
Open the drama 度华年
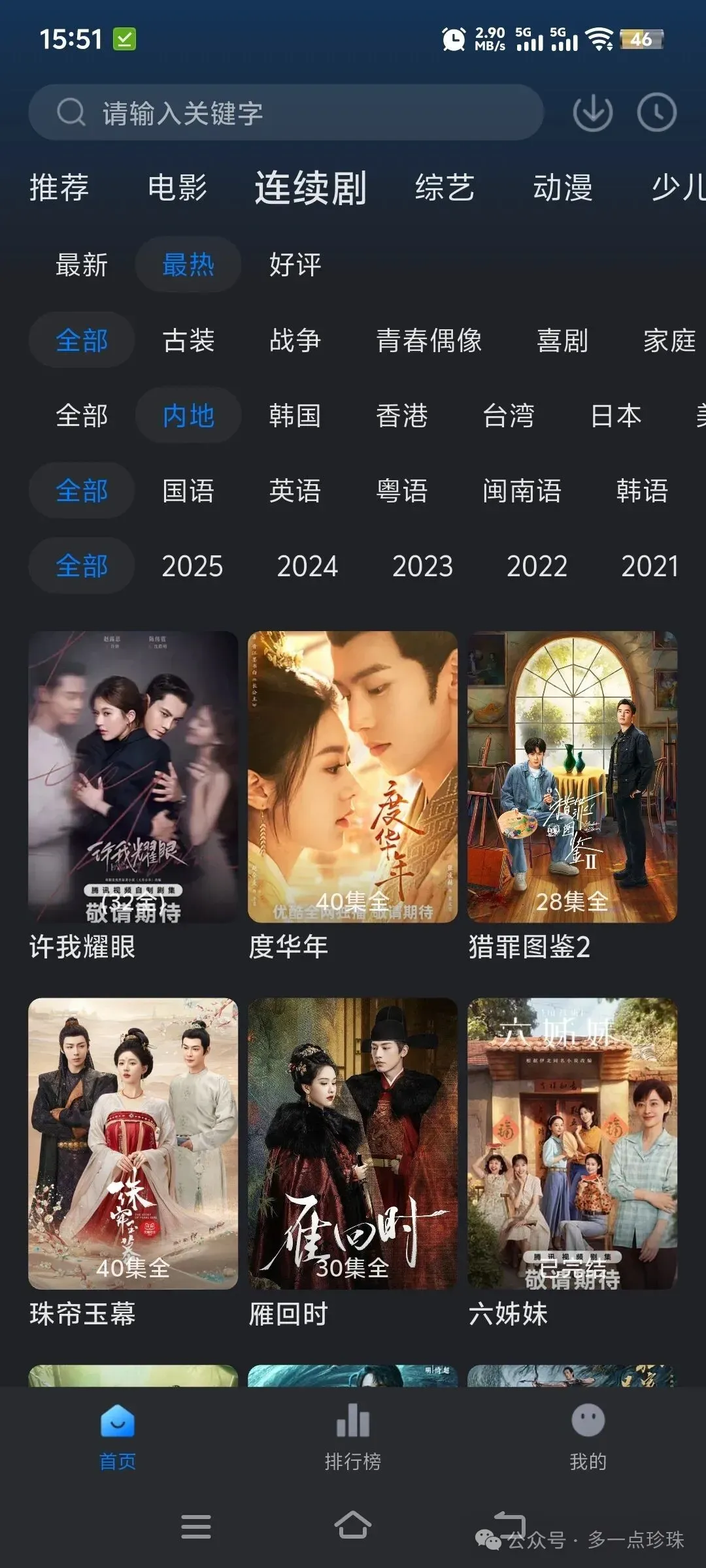(x=352, y=777)
